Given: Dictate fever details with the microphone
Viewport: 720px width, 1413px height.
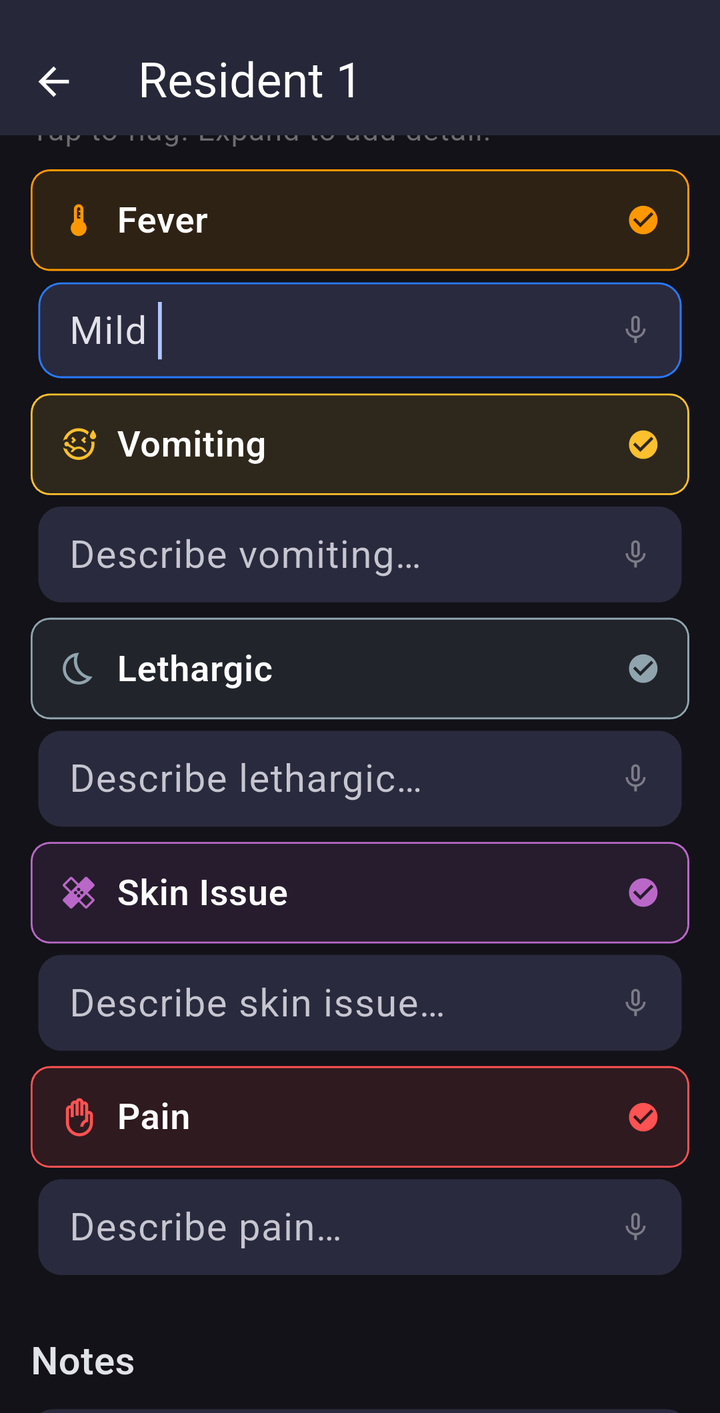Looking at the screenshot, I should point(635,330).
